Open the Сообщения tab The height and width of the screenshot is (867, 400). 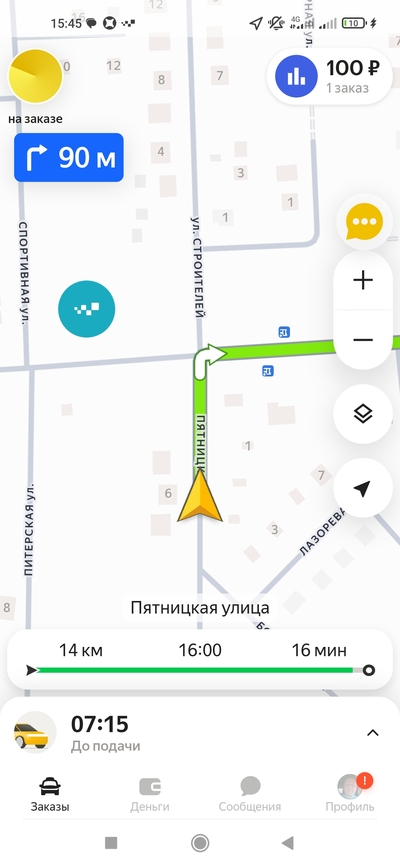coord(250,794)
